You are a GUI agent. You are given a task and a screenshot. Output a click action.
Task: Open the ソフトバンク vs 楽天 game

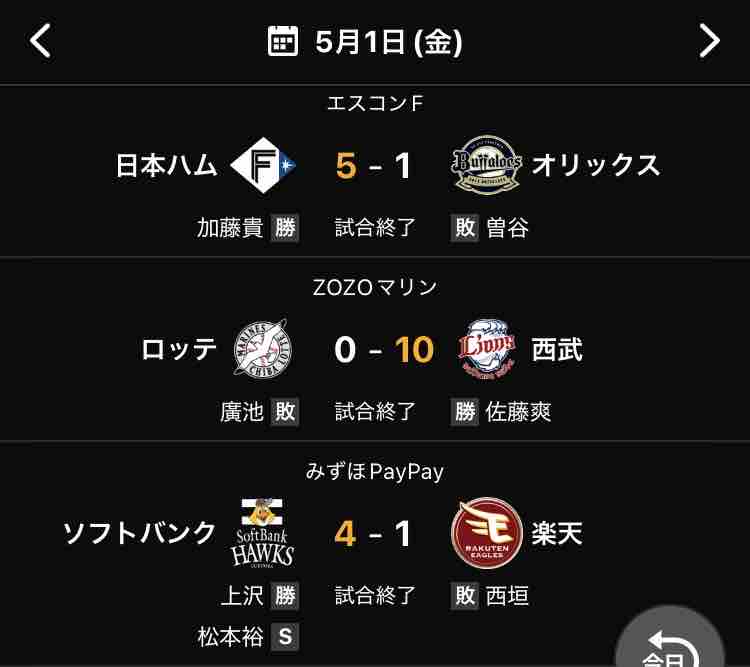click(375, 554)
